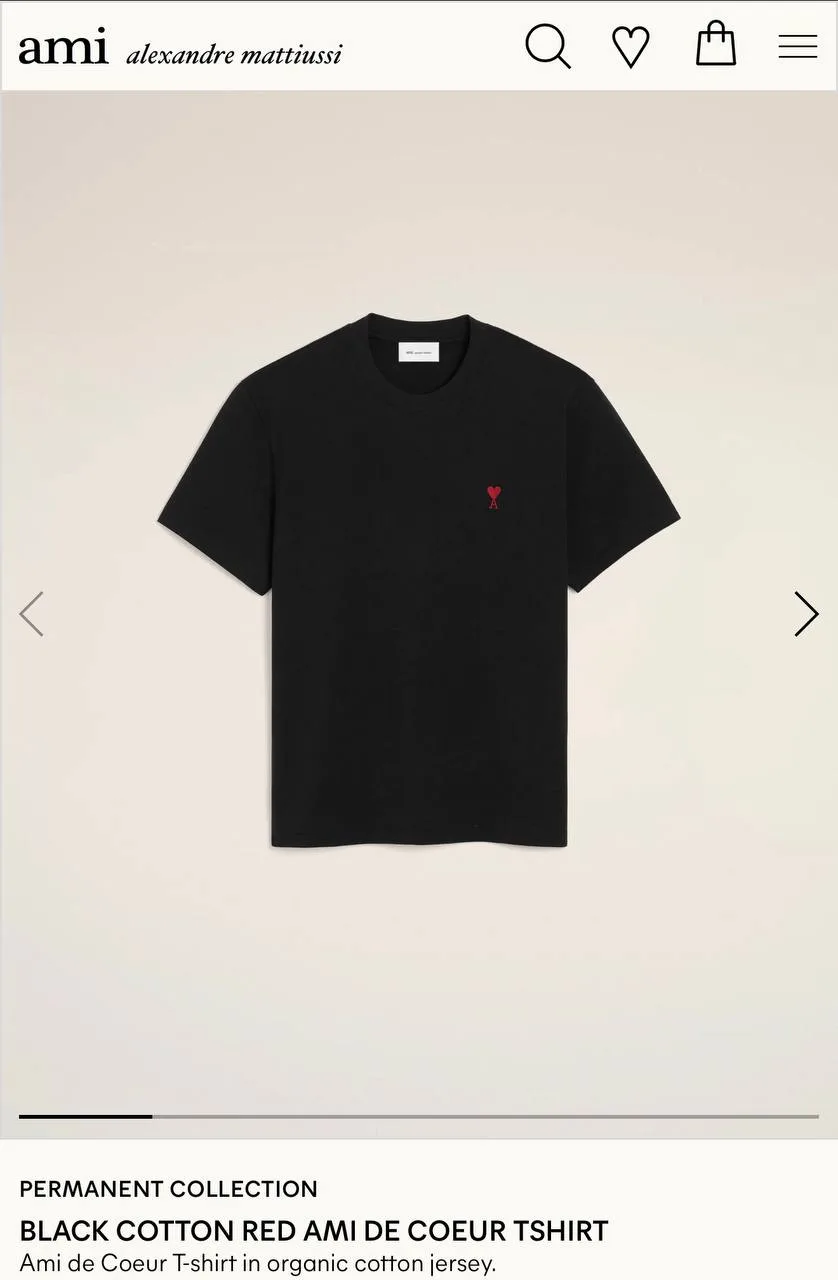Show the next product image
The height and width of the screenshot is (1280, 838).
(x=806, y=614)
